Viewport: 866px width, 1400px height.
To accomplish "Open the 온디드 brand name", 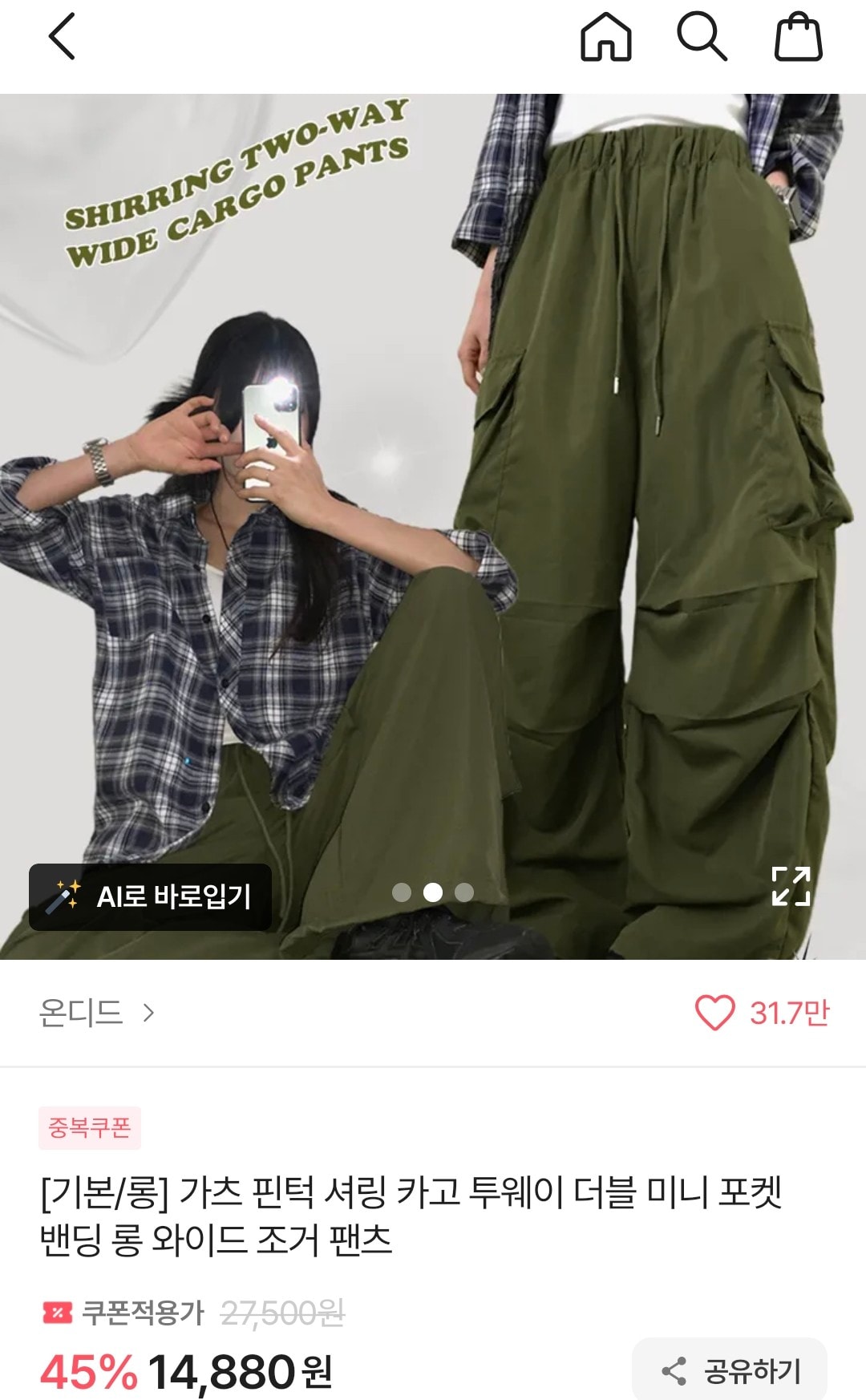I will pos(80,1014).
